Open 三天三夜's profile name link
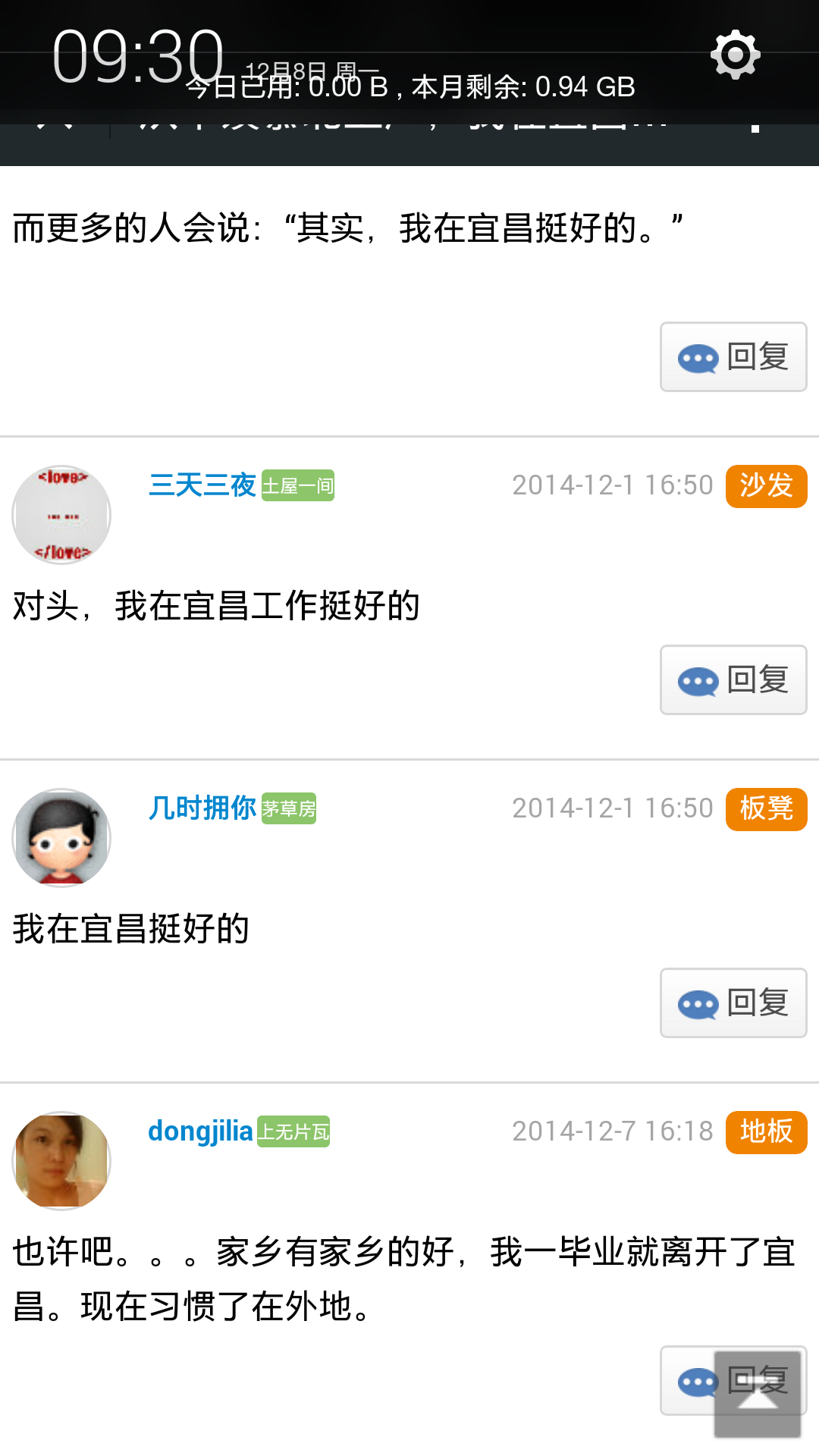This screenshot has height=1456, width=819. click(202, 485)
